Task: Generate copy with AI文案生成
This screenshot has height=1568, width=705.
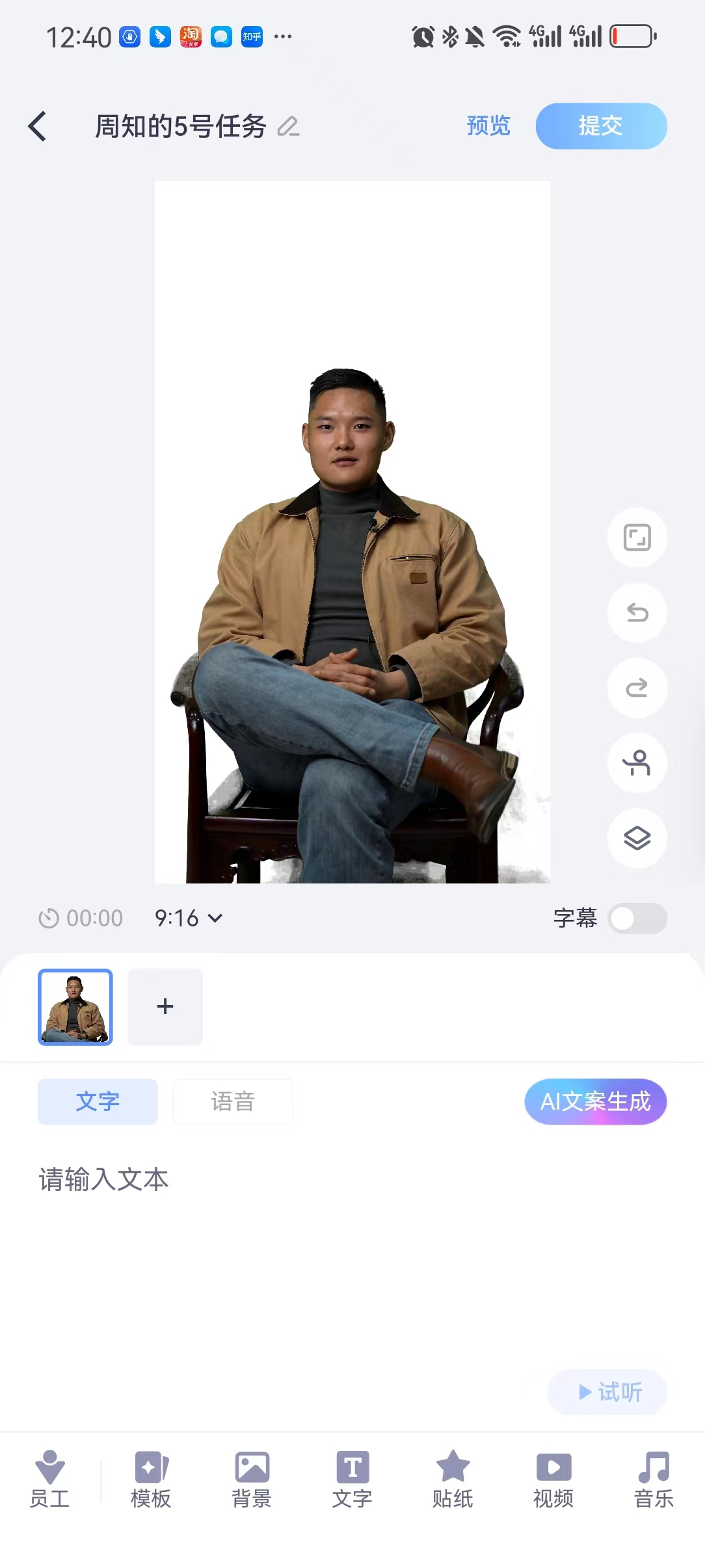Action: tap(595, 1102)
